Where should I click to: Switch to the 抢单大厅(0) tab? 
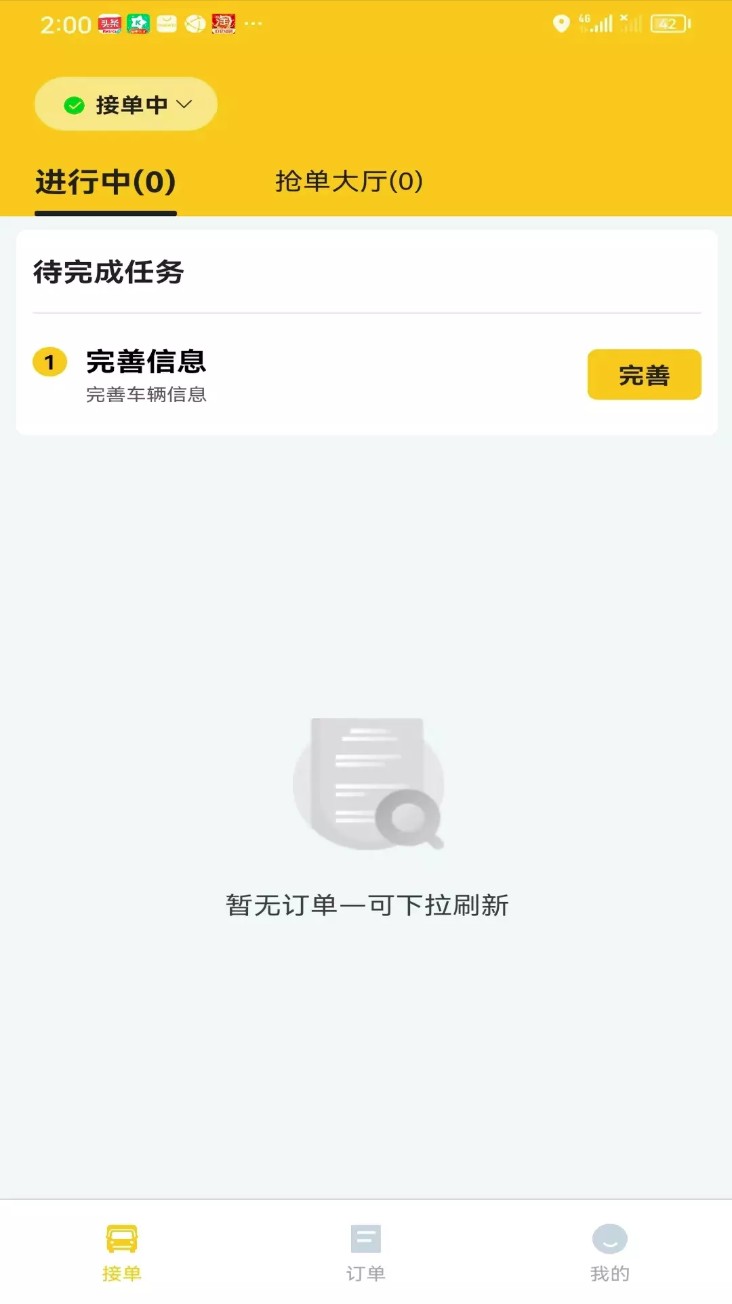pyautogui.click(x=349, y=183)
